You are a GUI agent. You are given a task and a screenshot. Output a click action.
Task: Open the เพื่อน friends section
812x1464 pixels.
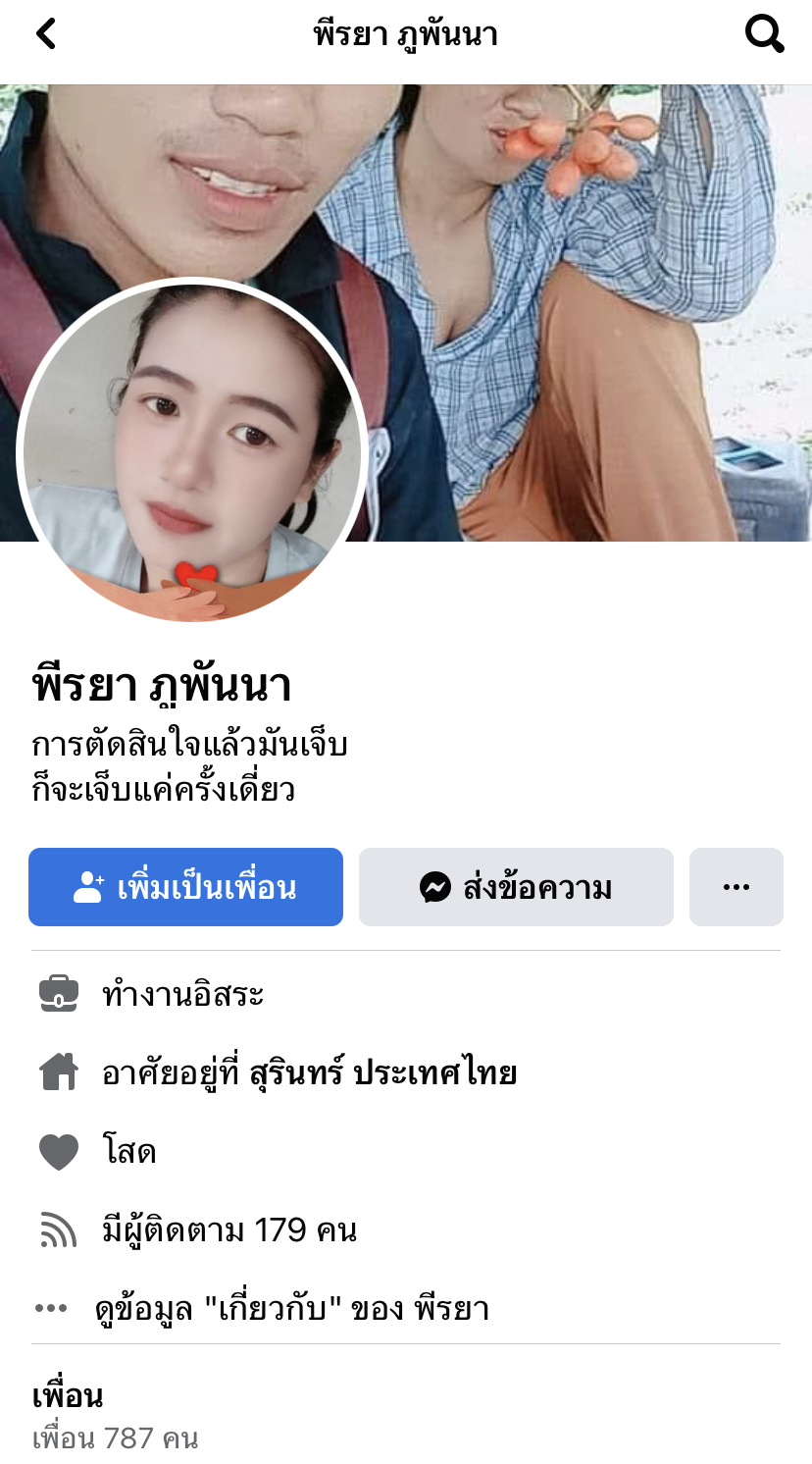68,1396
